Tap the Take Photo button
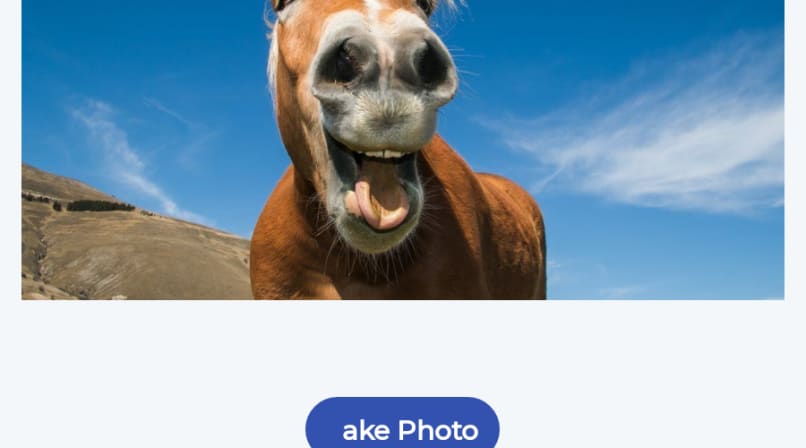 (x=402, y=427)
